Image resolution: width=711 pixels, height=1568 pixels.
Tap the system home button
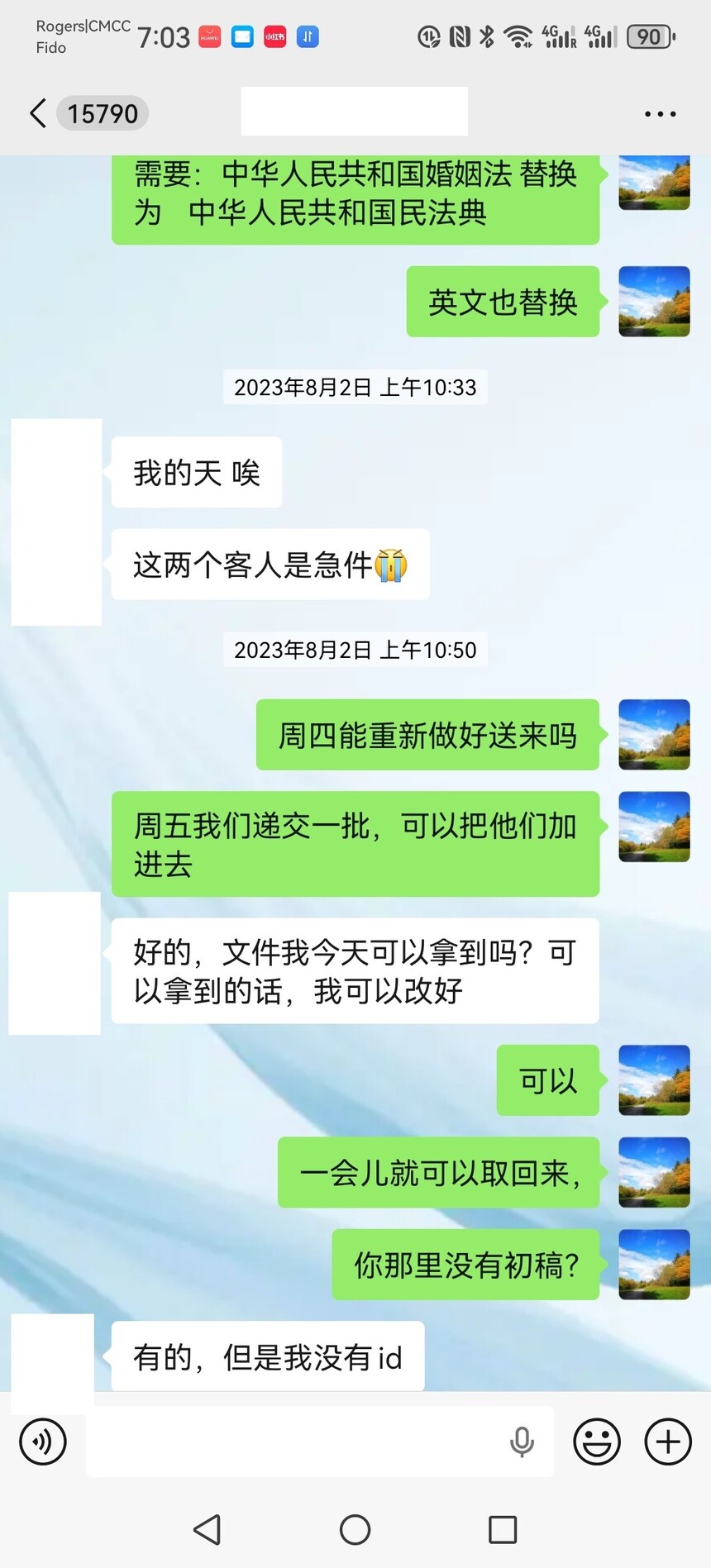point(355,1530)
